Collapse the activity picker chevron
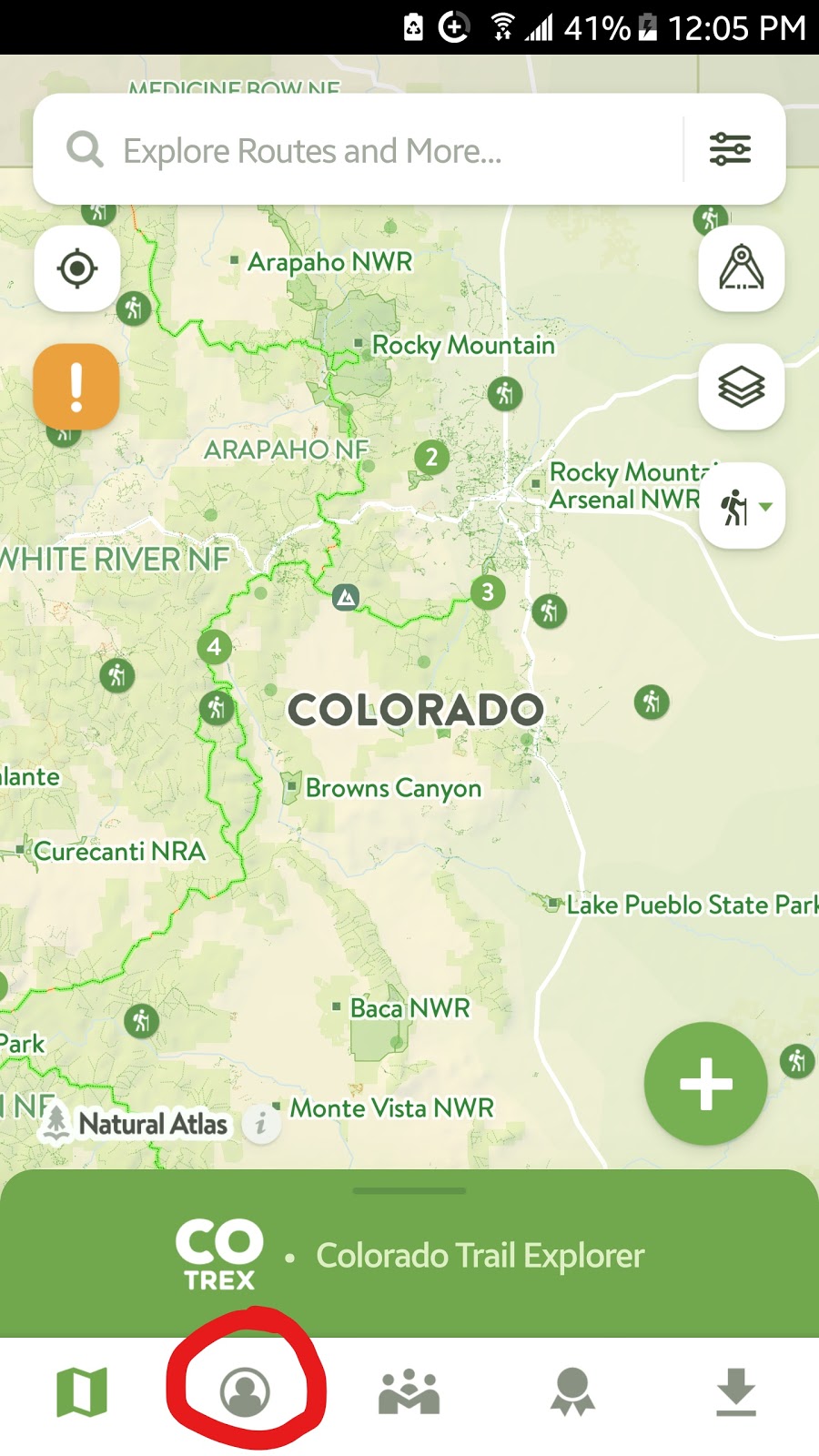 coord(763,507)
